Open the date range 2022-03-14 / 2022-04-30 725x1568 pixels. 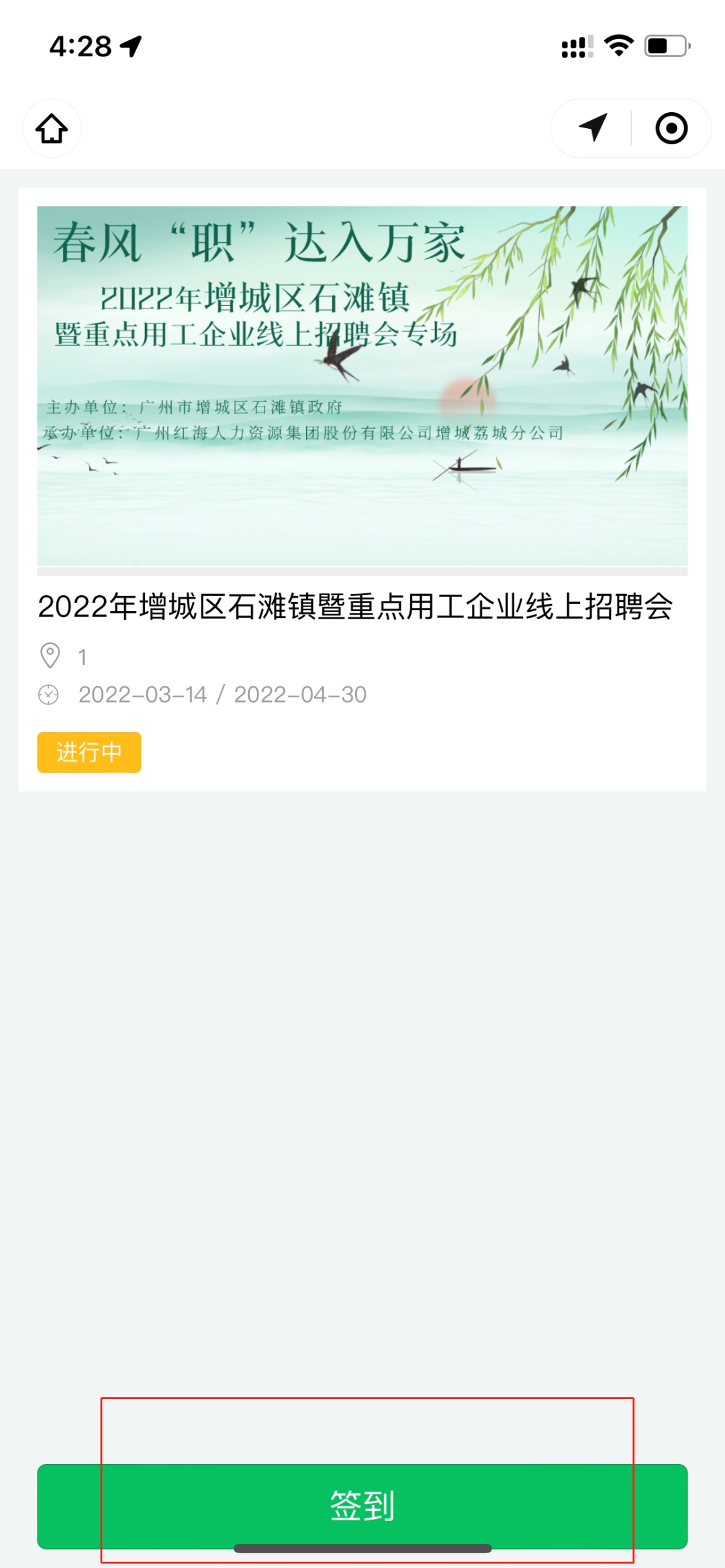[222, 695]
